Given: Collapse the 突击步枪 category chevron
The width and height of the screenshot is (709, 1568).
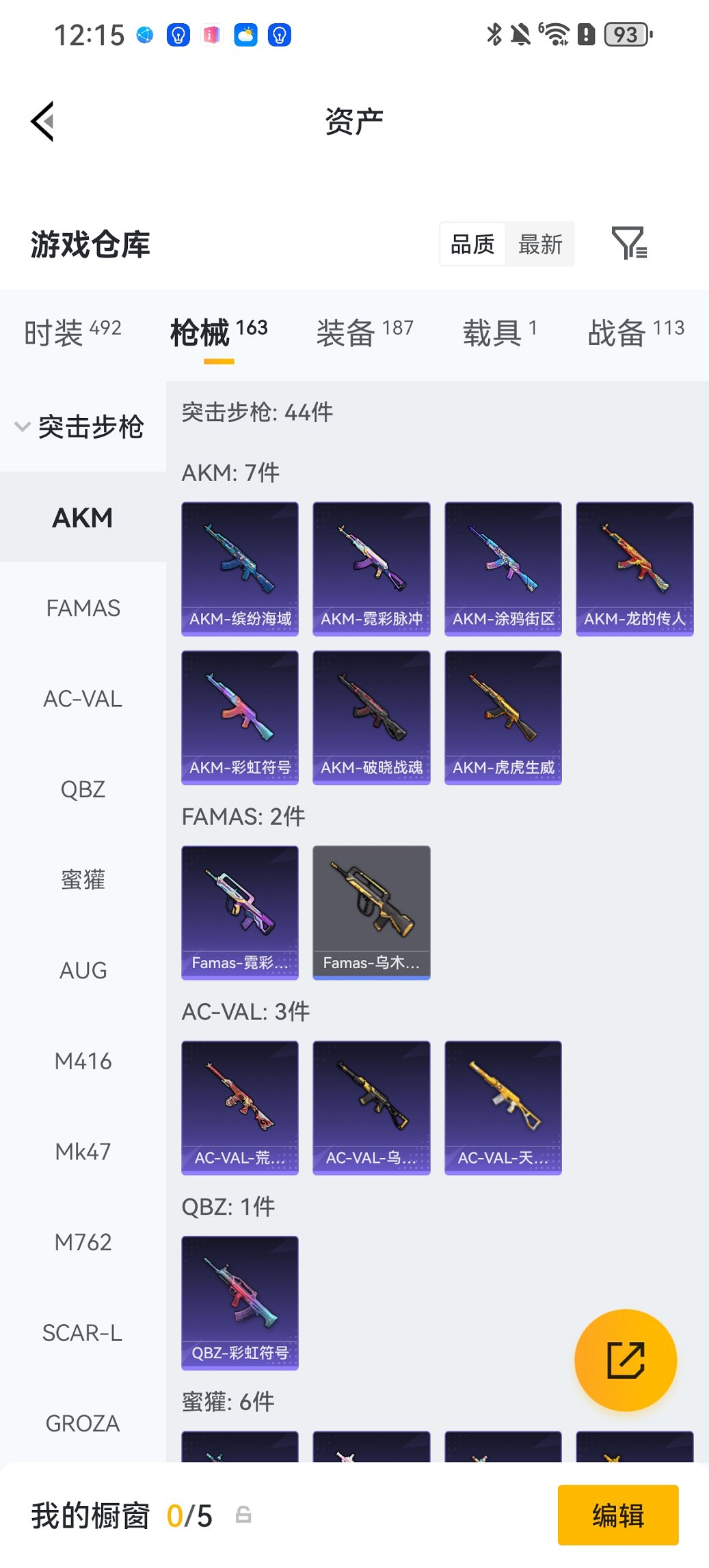Looking at the screenshot, I should click(22, 426).
